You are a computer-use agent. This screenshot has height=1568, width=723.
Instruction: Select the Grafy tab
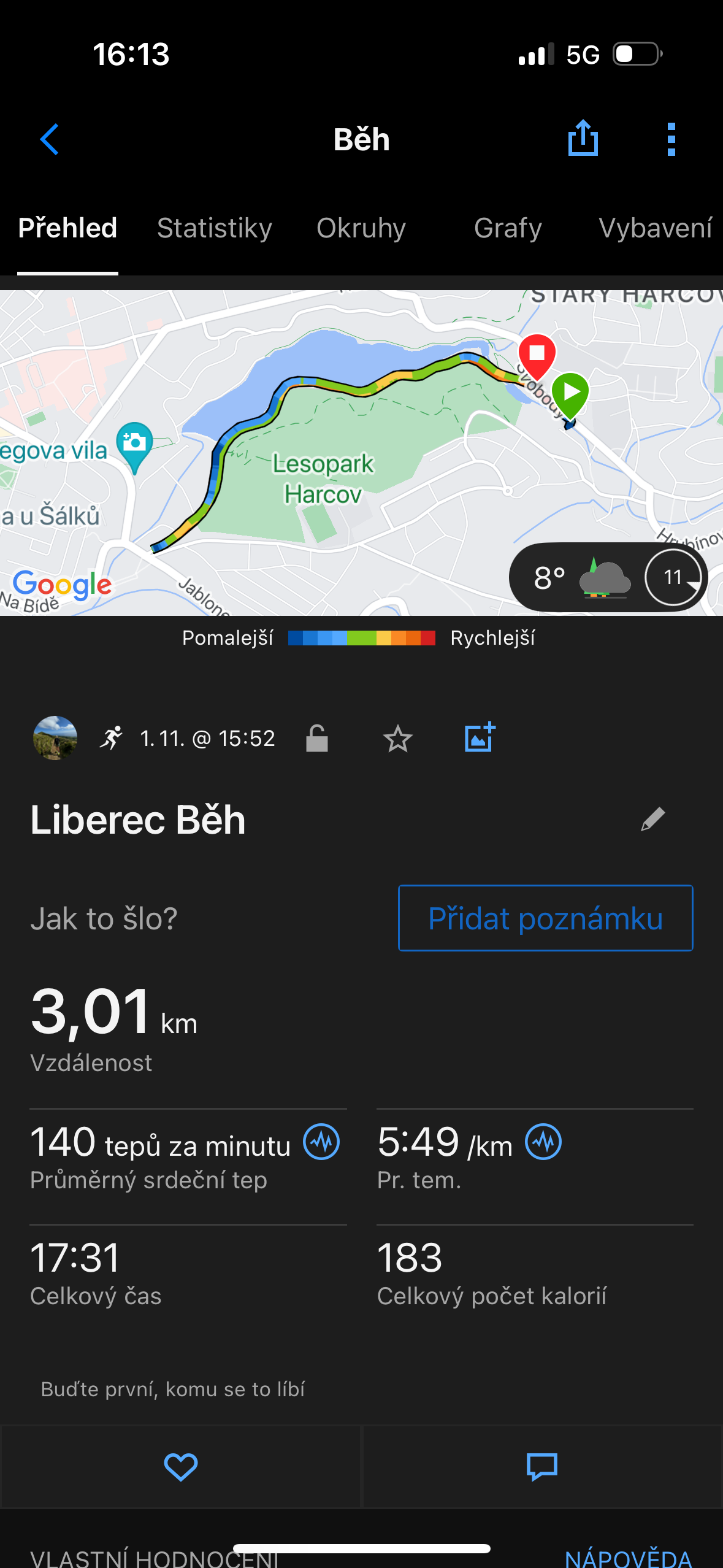click(508, 228)
